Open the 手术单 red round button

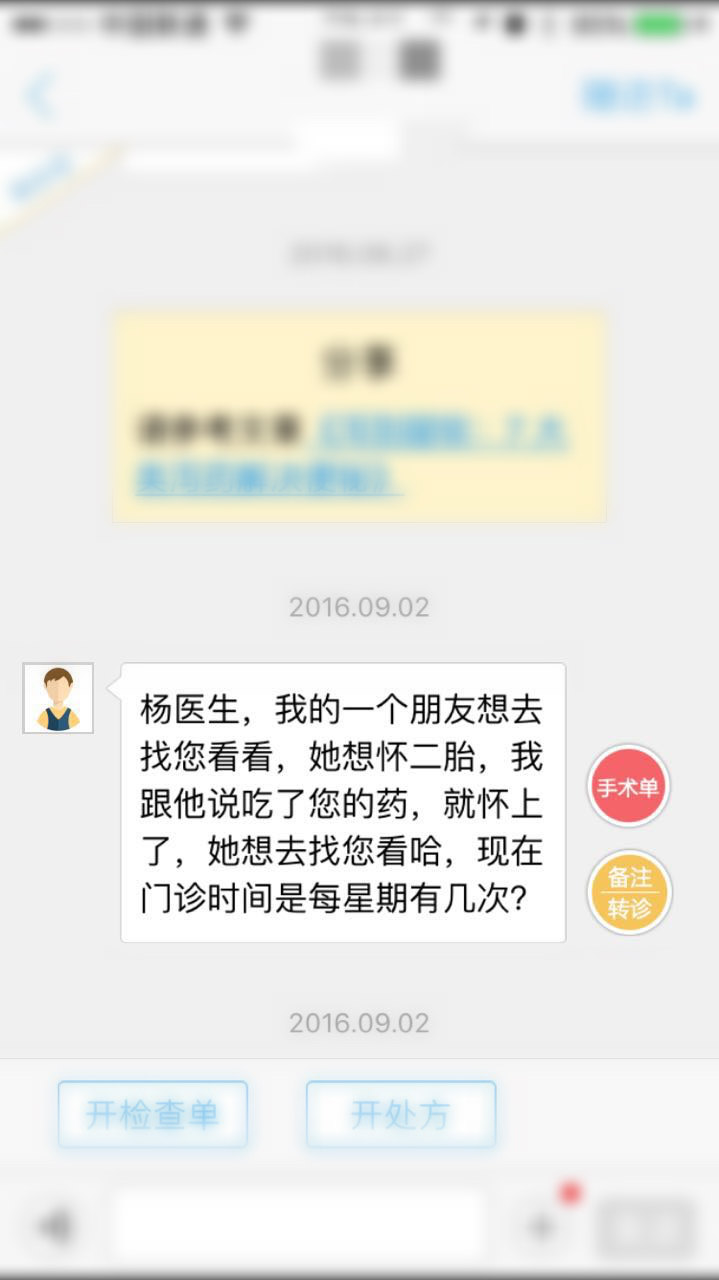[628, 786]
